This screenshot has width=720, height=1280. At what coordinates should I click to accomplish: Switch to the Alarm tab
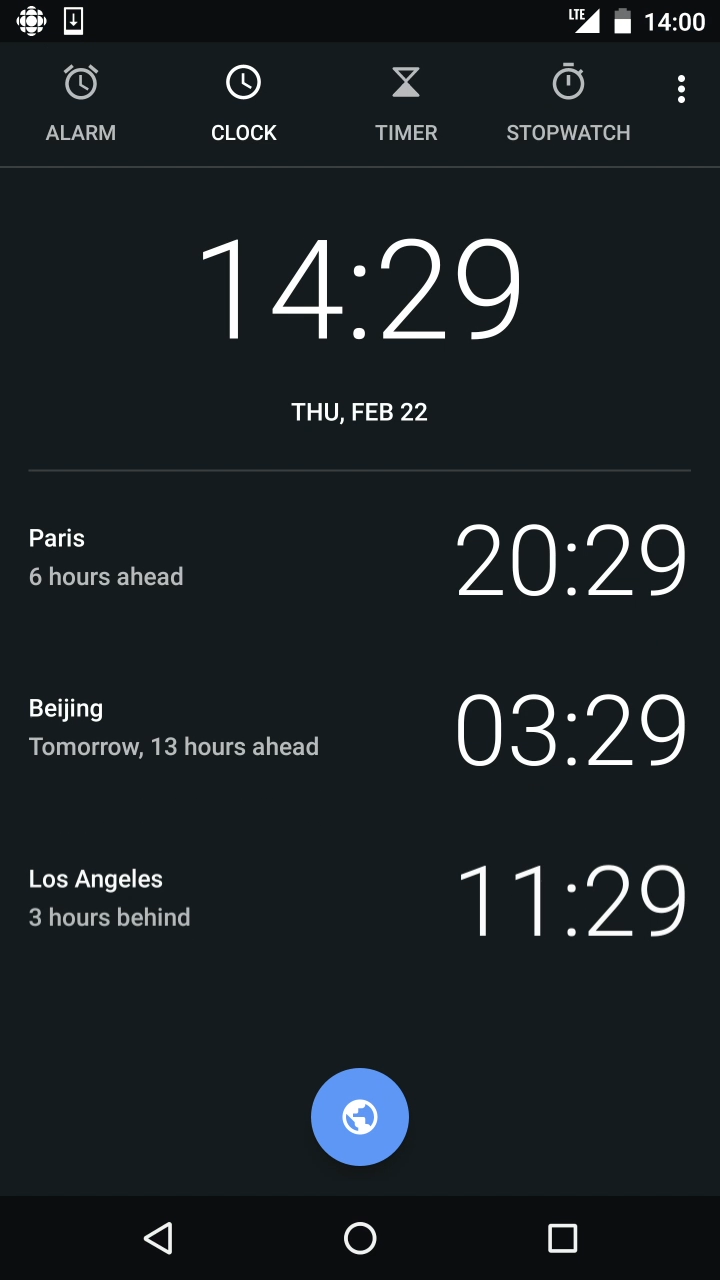(x=81, y=104)
